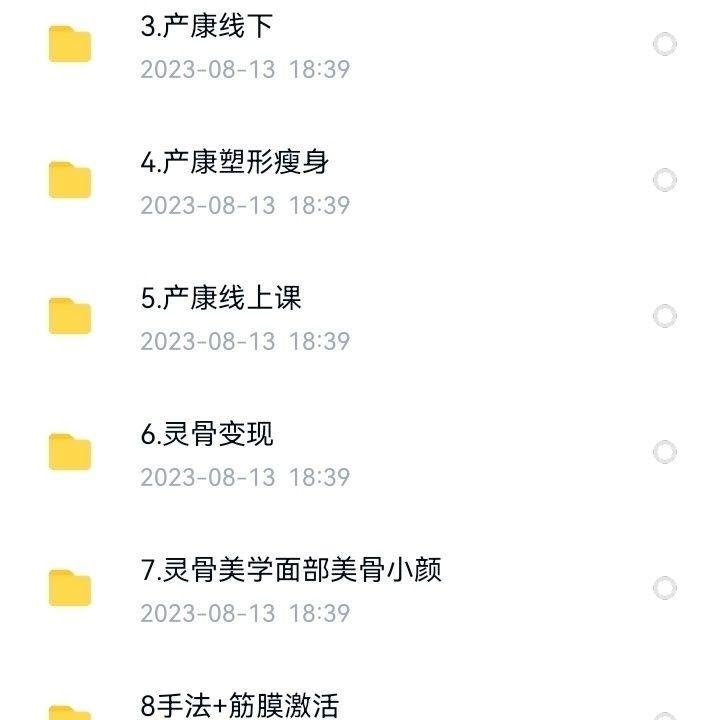
Task: Open the folder 5.产康线上课
Action: click(221, 299)
